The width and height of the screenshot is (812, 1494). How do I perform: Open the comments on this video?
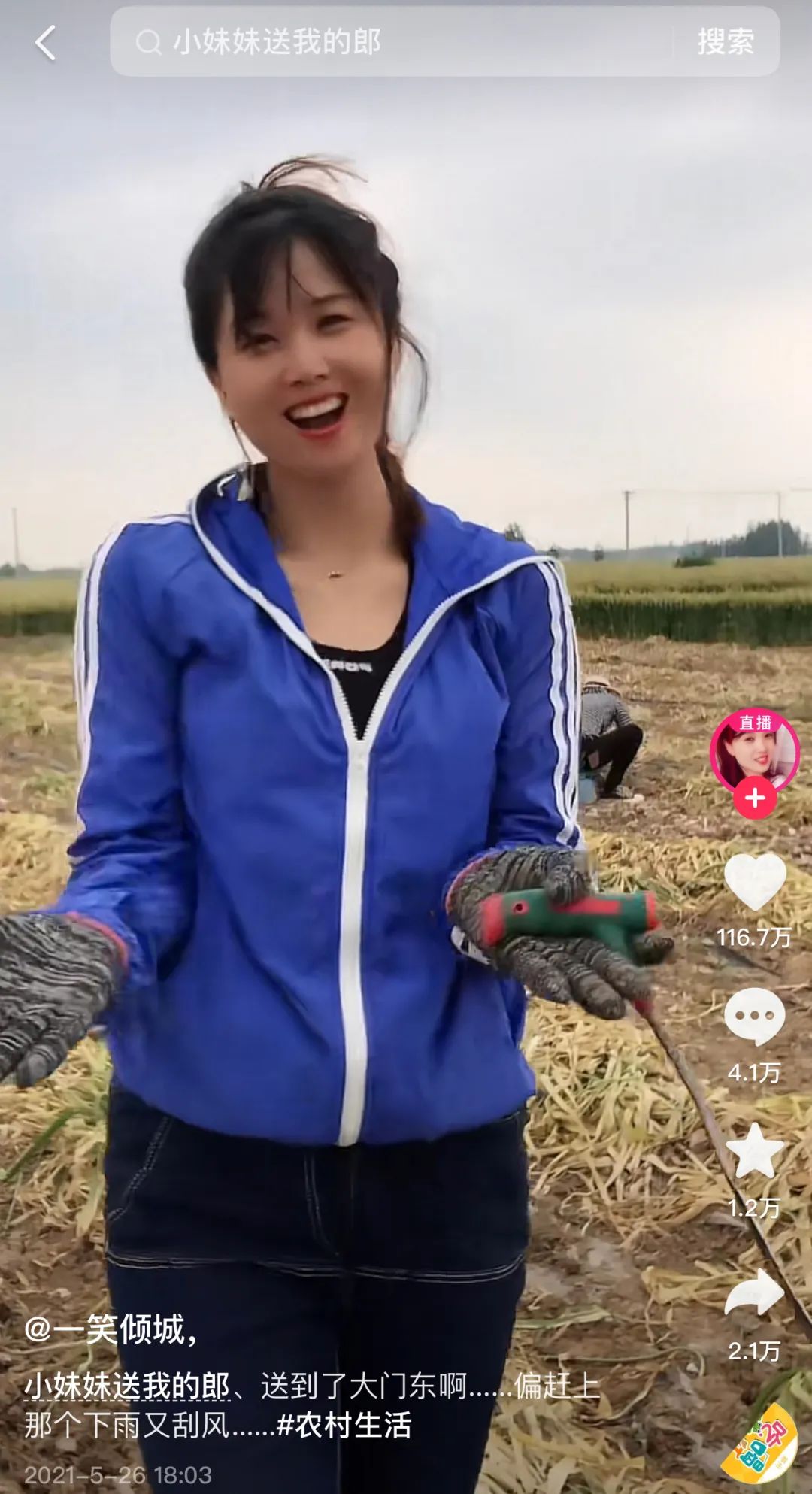tap(754, 1016)
